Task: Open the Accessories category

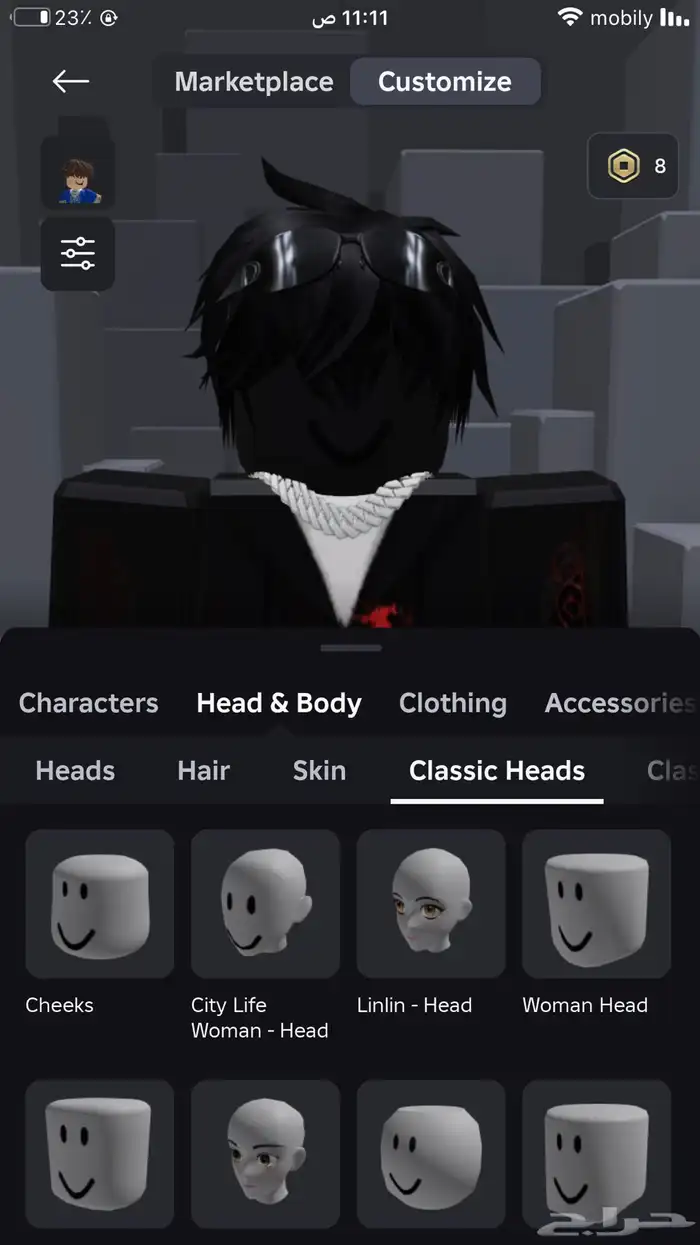Action: (x=617, y=703)
